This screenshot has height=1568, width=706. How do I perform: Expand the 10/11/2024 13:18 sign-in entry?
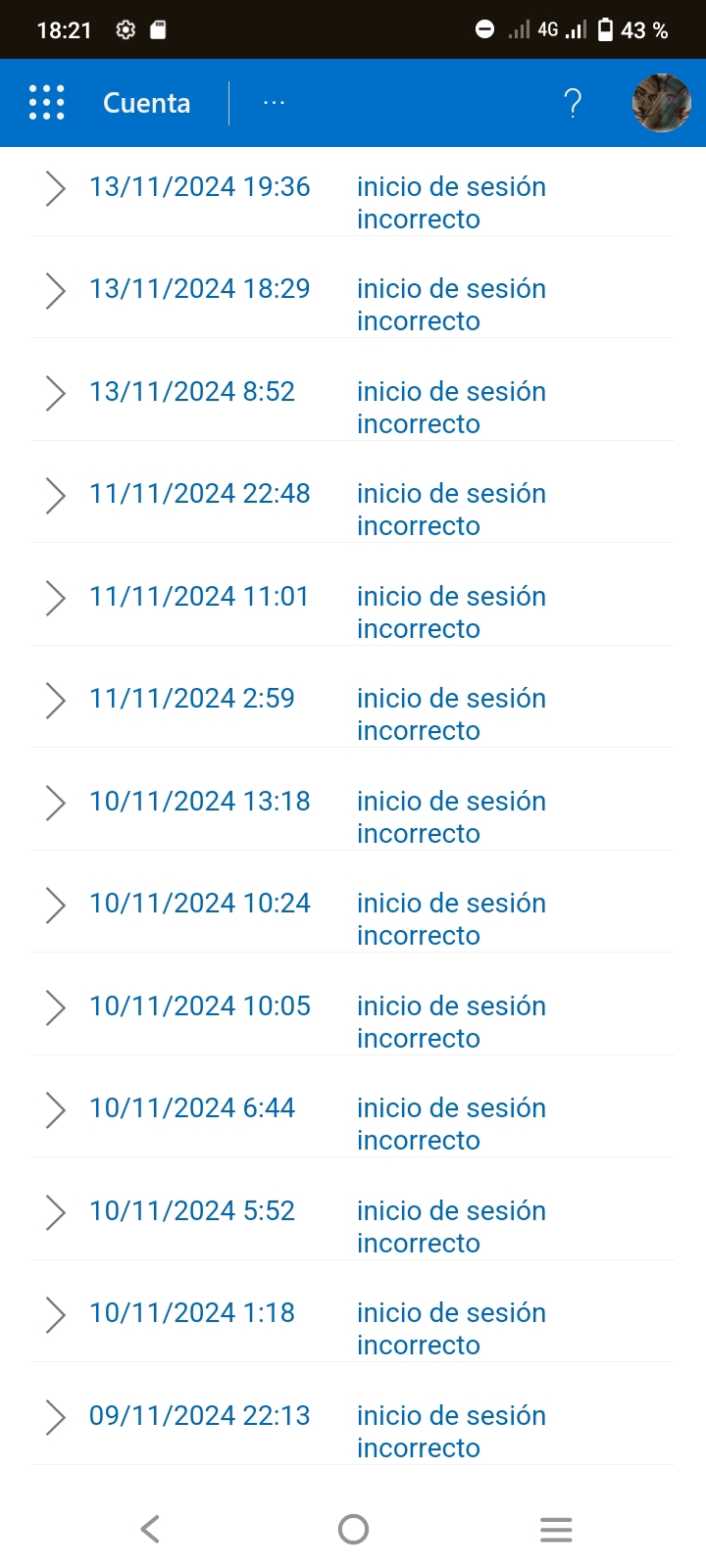[x=56, y=802]
